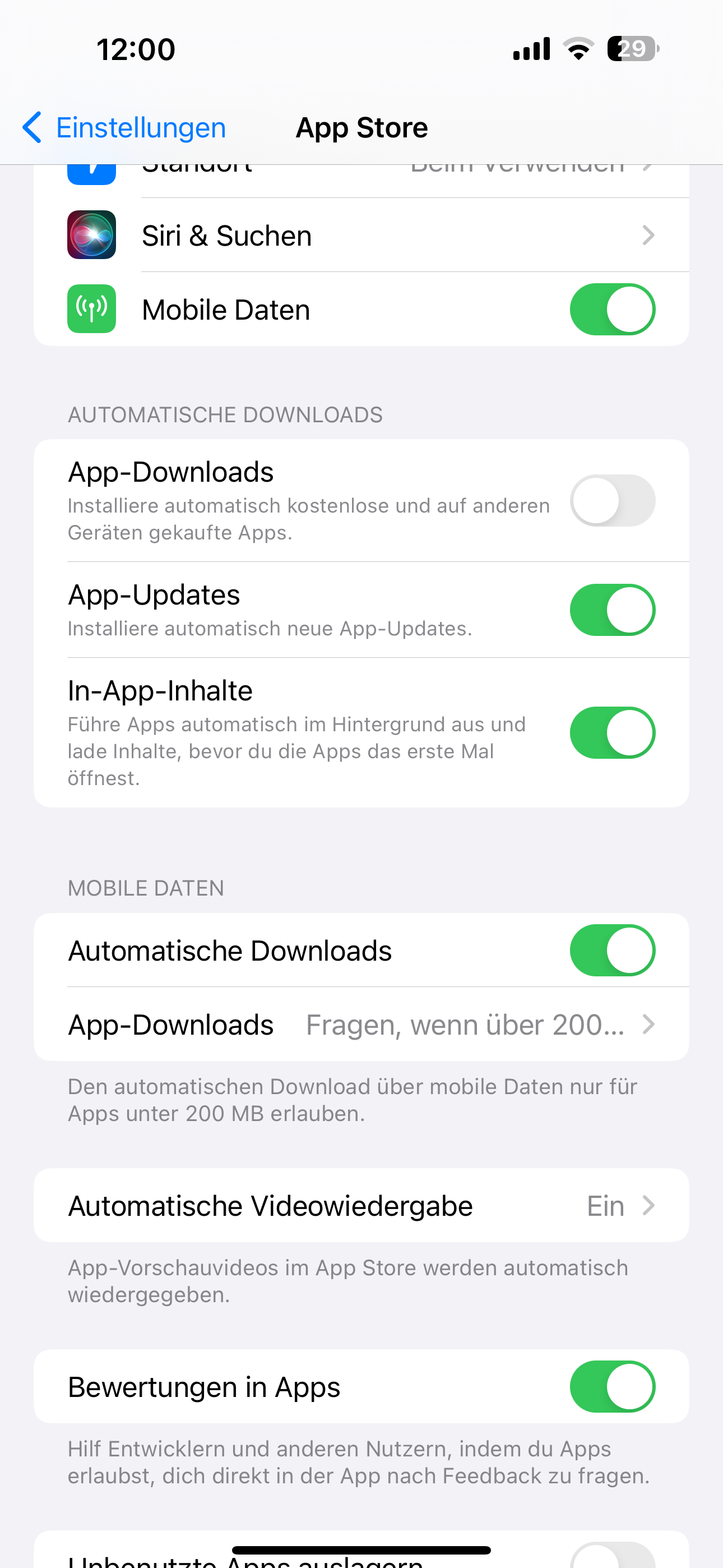Enable automatic App-Downloads under Automatische Downloads
The image size is (723, 1568).
point(611,500)
